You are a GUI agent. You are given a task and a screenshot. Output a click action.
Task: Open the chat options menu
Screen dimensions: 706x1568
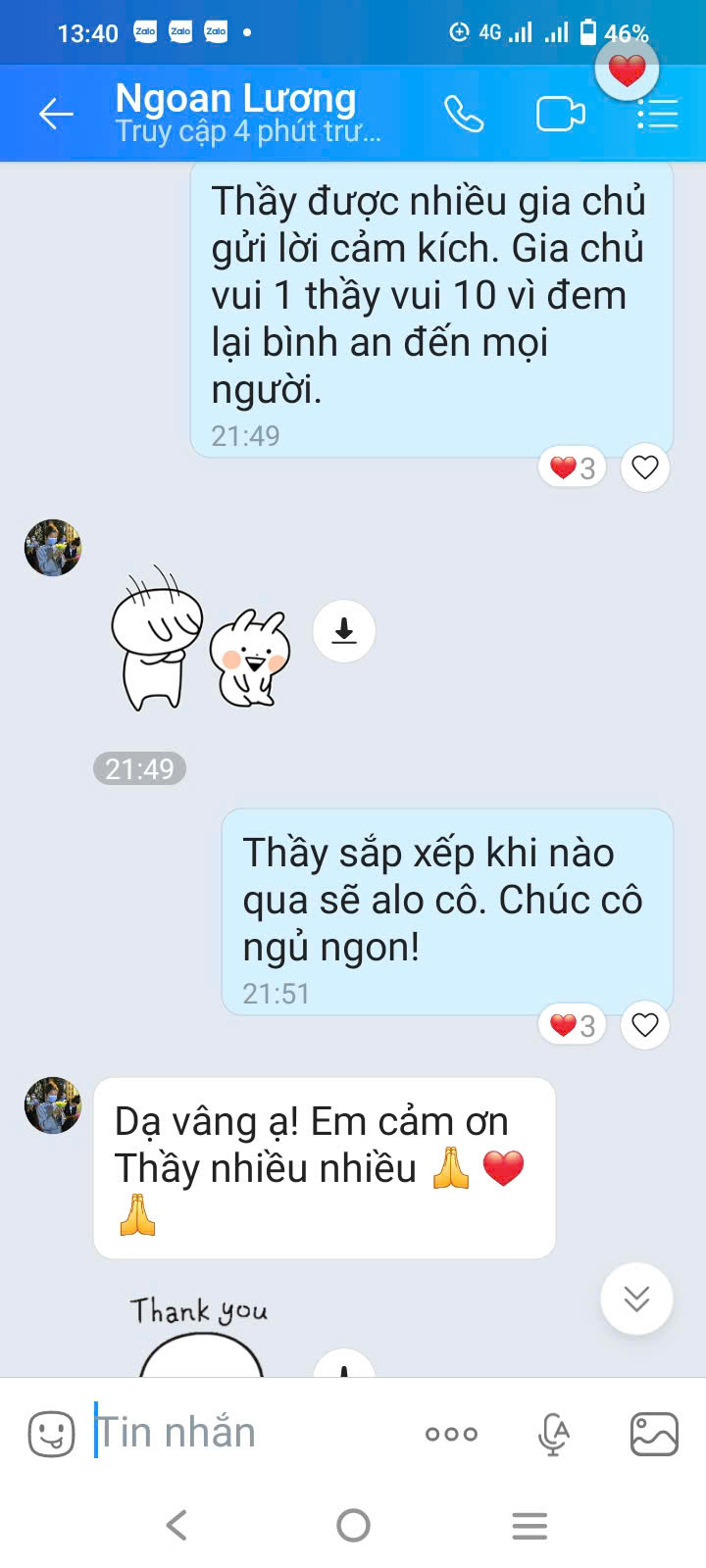pos(657,115)
